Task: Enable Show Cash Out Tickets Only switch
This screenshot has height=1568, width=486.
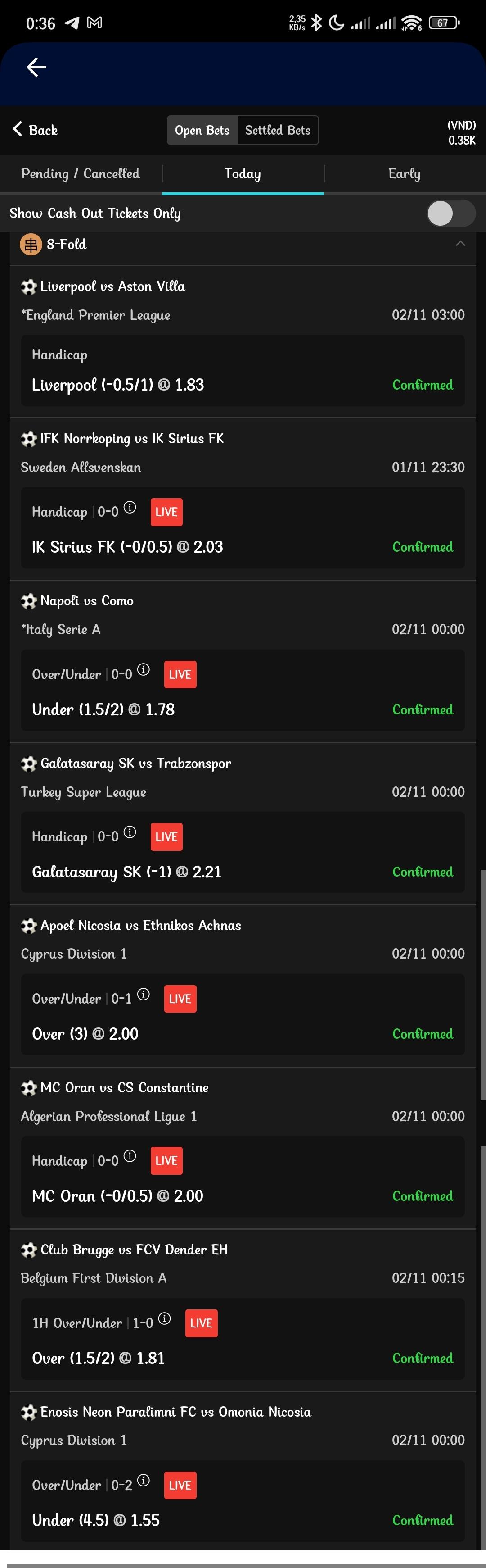Action: coord(451,213)
